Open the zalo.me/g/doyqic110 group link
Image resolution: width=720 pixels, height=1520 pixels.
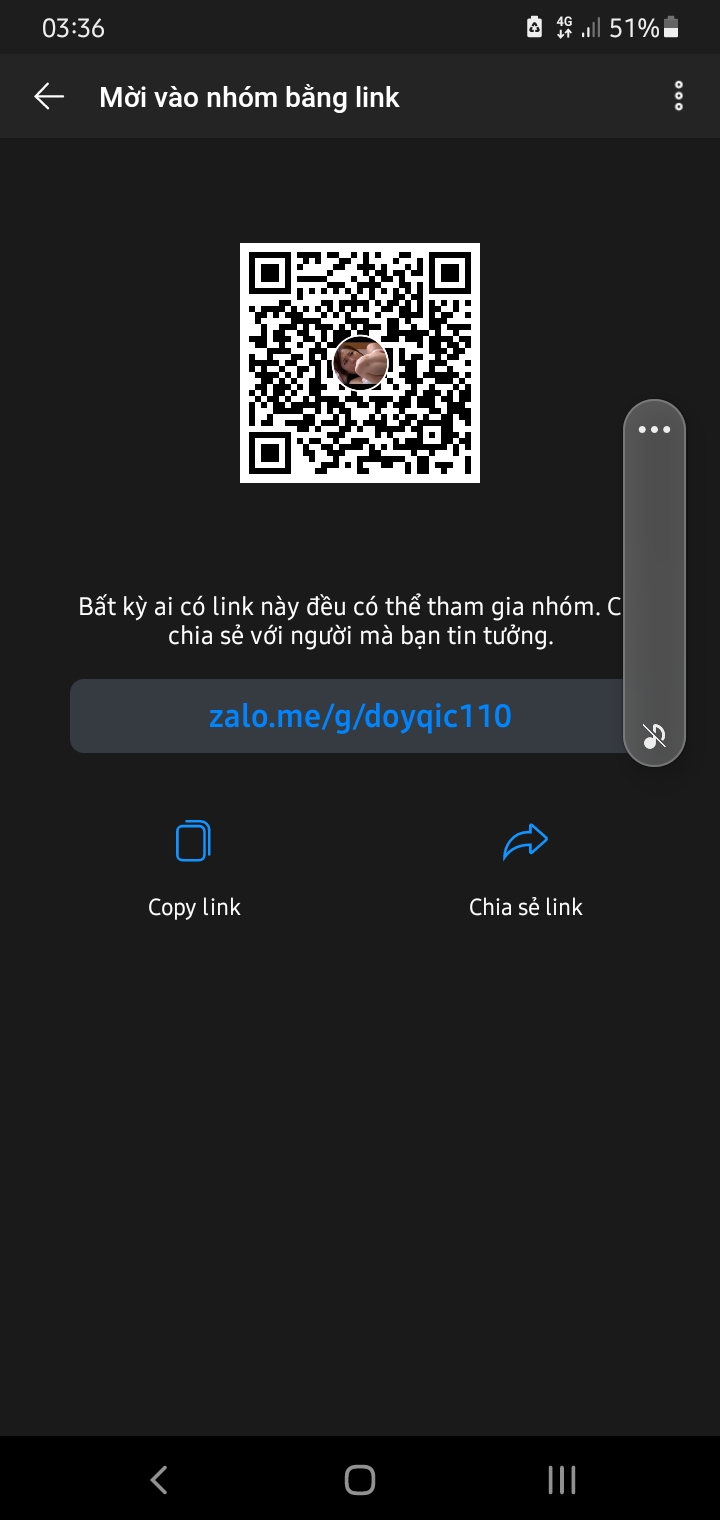tap(360, 716)
